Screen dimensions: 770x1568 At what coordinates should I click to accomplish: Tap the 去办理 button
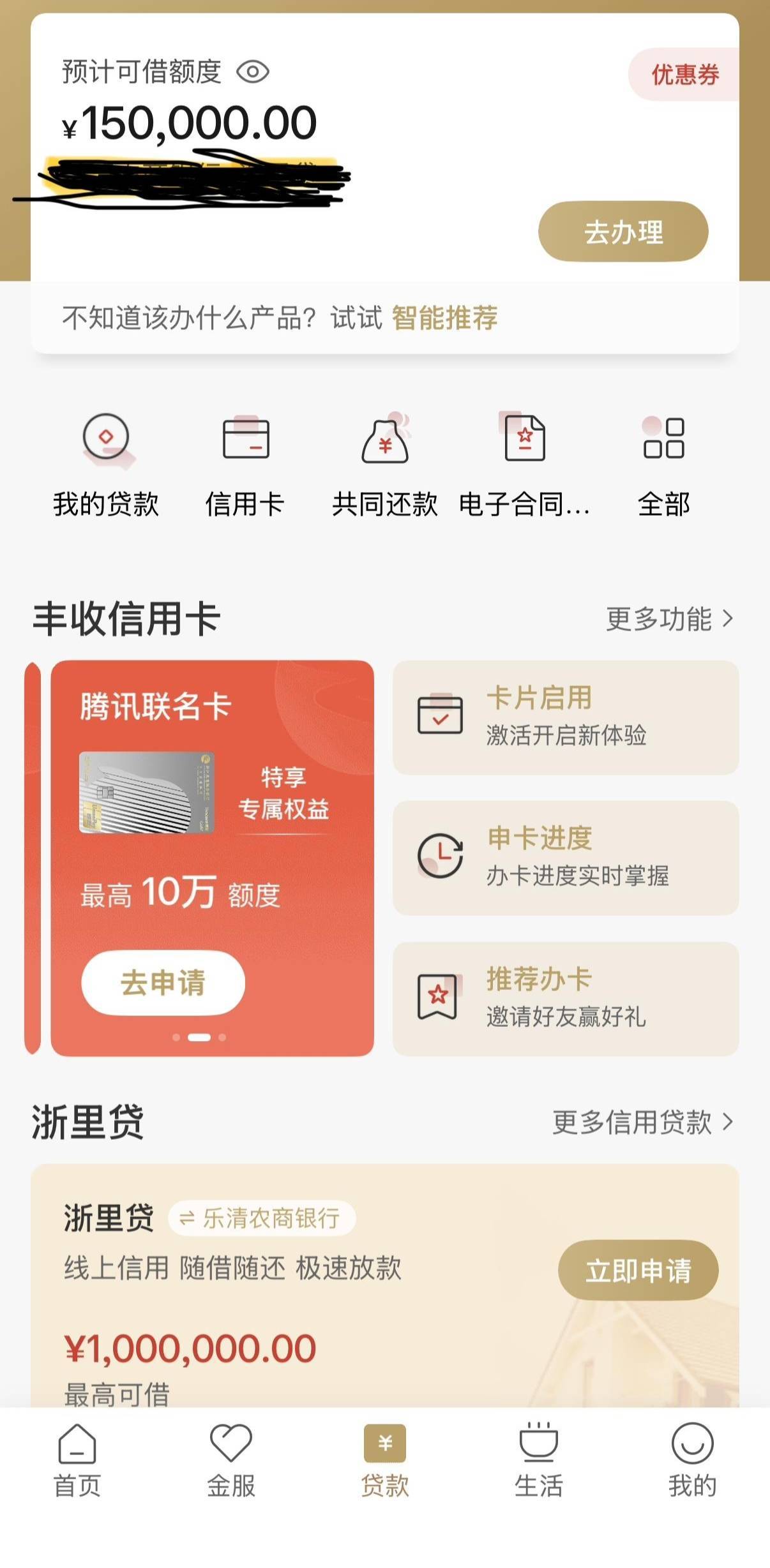click(x=623, y=232)
